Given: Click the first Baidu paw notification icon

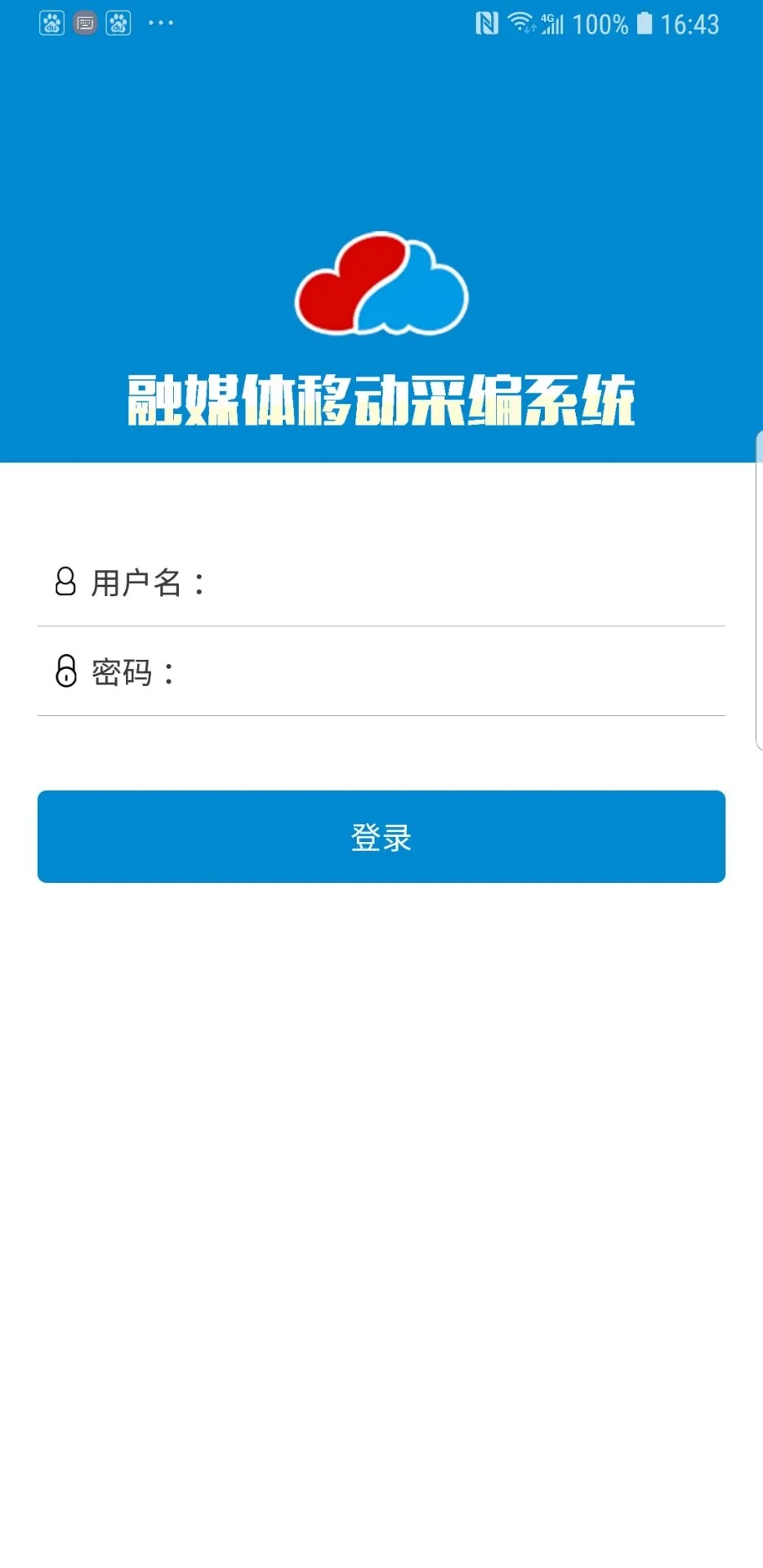Looking at the screenshot, I should coord(51,23).
